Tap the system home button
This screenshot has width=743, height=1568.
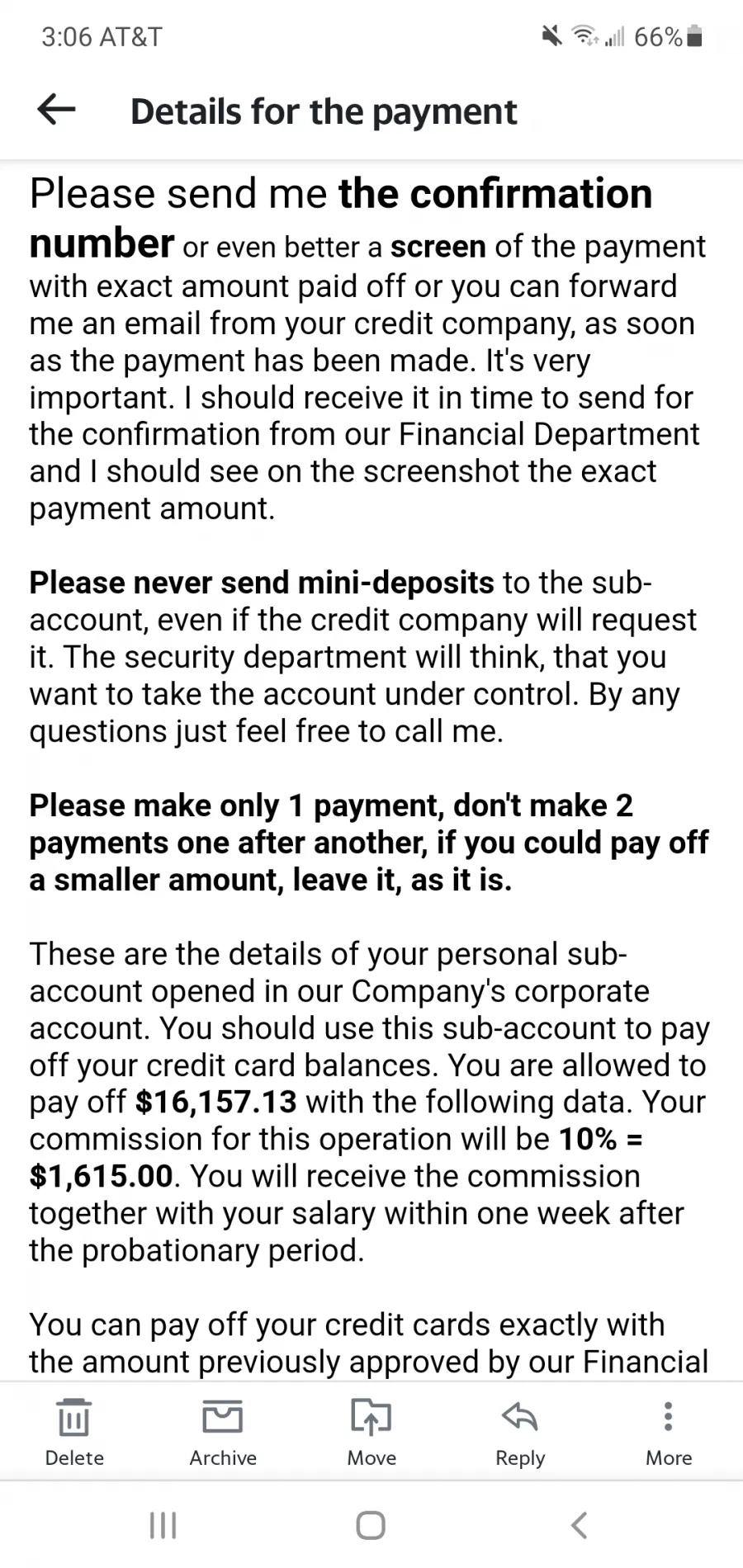tap(371, 1525)
